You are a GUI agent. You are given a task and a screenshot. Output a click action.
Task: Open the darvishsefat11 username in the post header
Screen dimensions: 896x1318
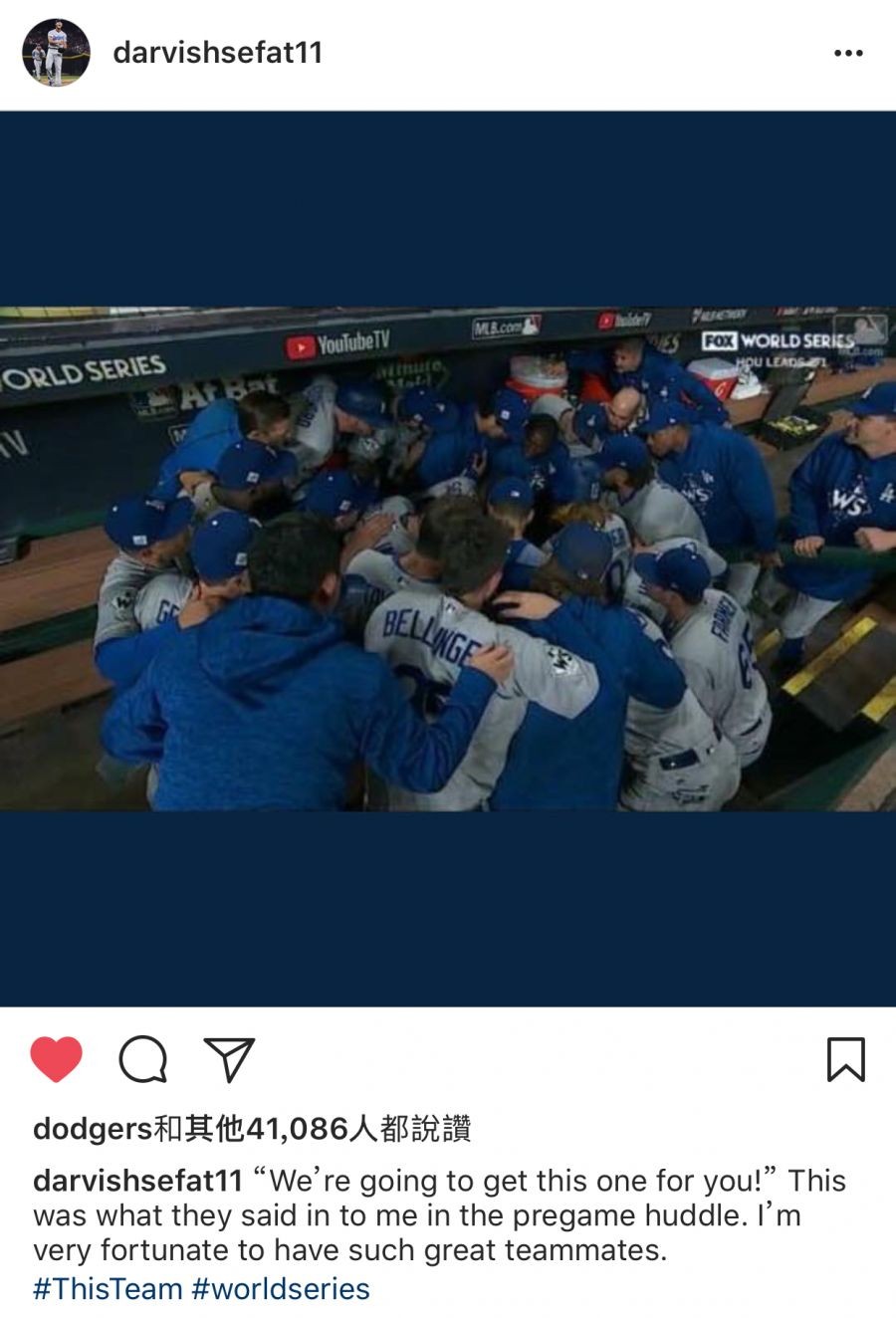[x=218, y=53]
